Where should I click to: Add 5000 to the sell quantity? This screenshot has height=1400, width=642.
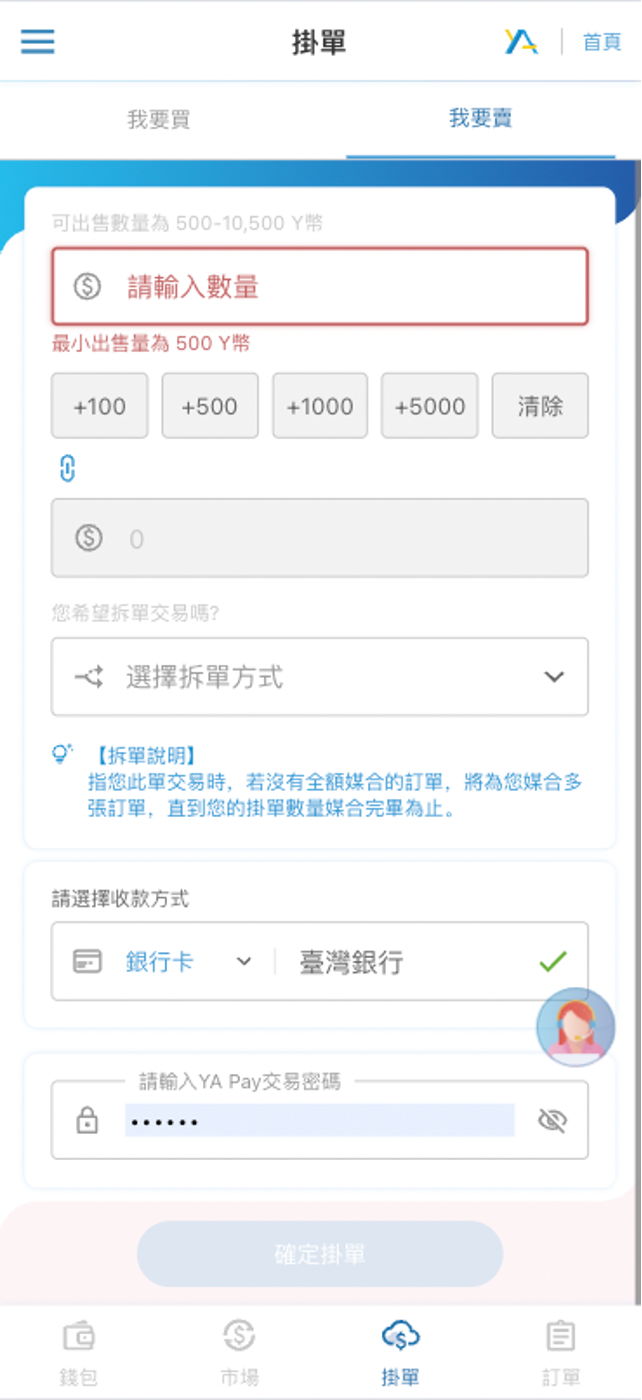430,406
